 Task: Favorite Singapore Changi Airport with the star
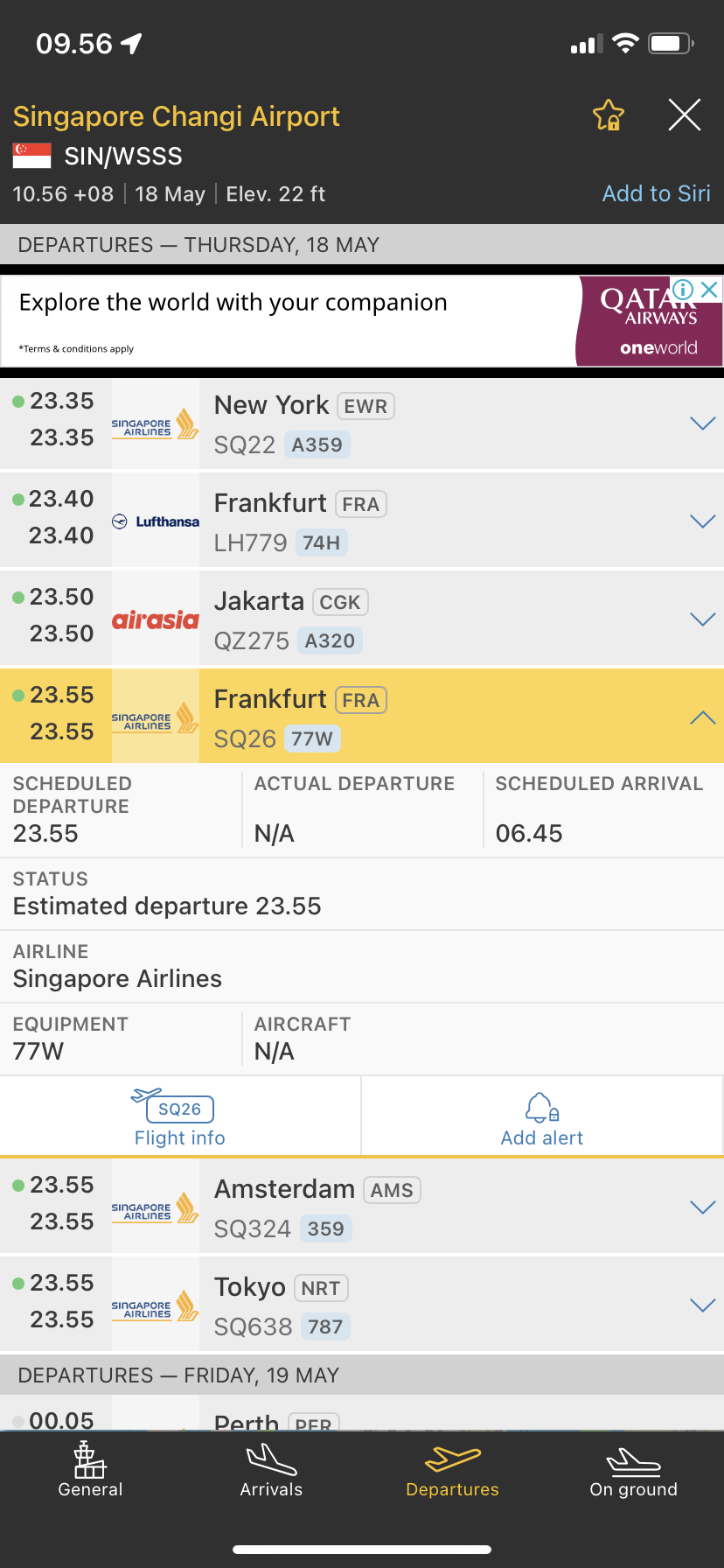(x=609, y=115)
